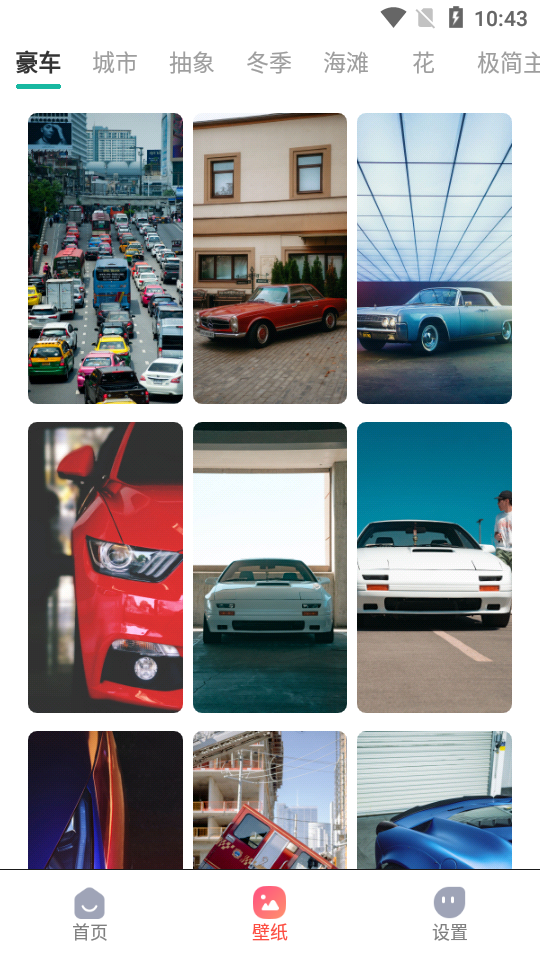Tap the 壁纸 bottom navigation item

pos(269,914)
